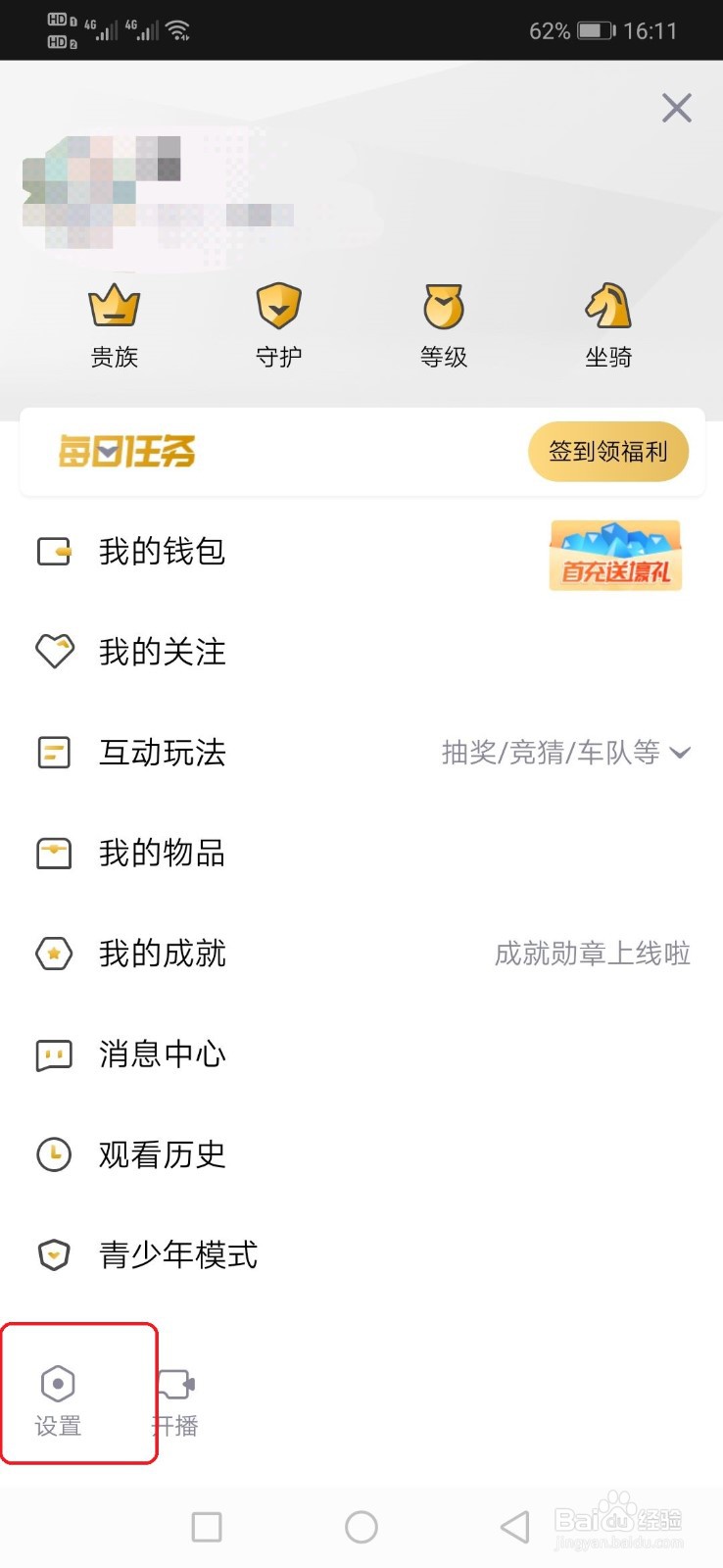The width and height of the screenshot is (723, 1568).
Task: Open the system recent apps view
Action: coord(207,1526)
